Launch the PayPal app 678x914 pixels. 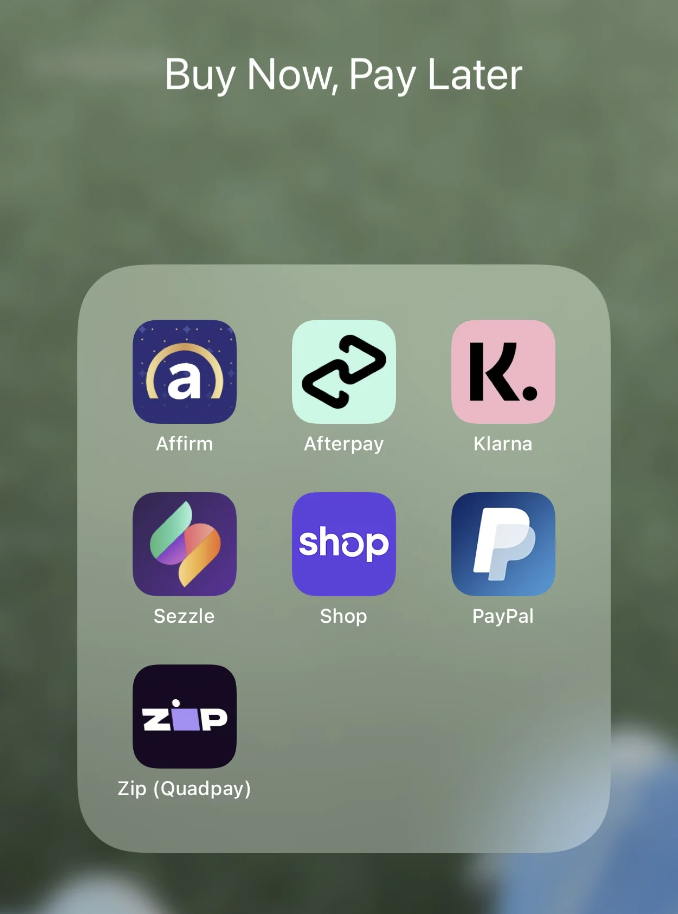tap(502, 544)
